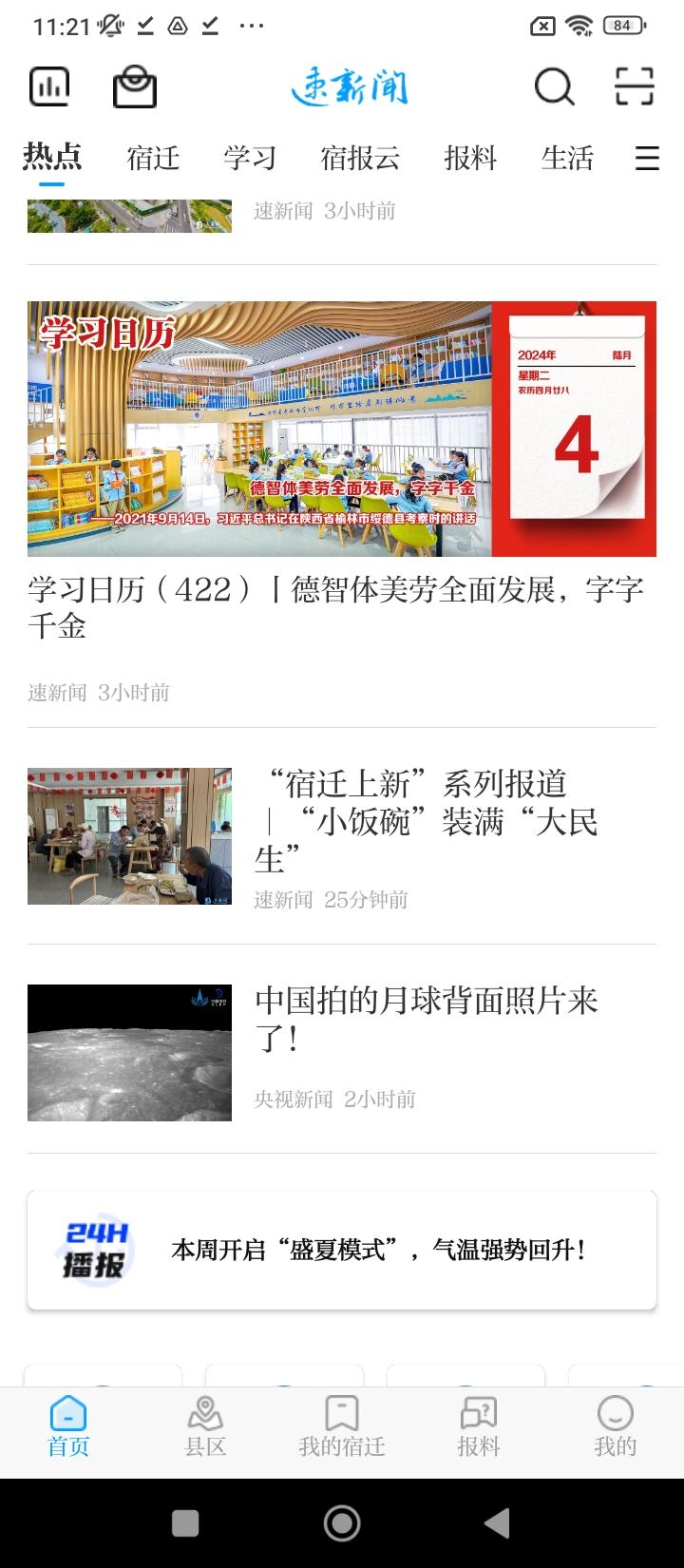Go to the 县区 bottom tab
Viewport: 684px width, 1568px height.
(x=205, y=1427)
